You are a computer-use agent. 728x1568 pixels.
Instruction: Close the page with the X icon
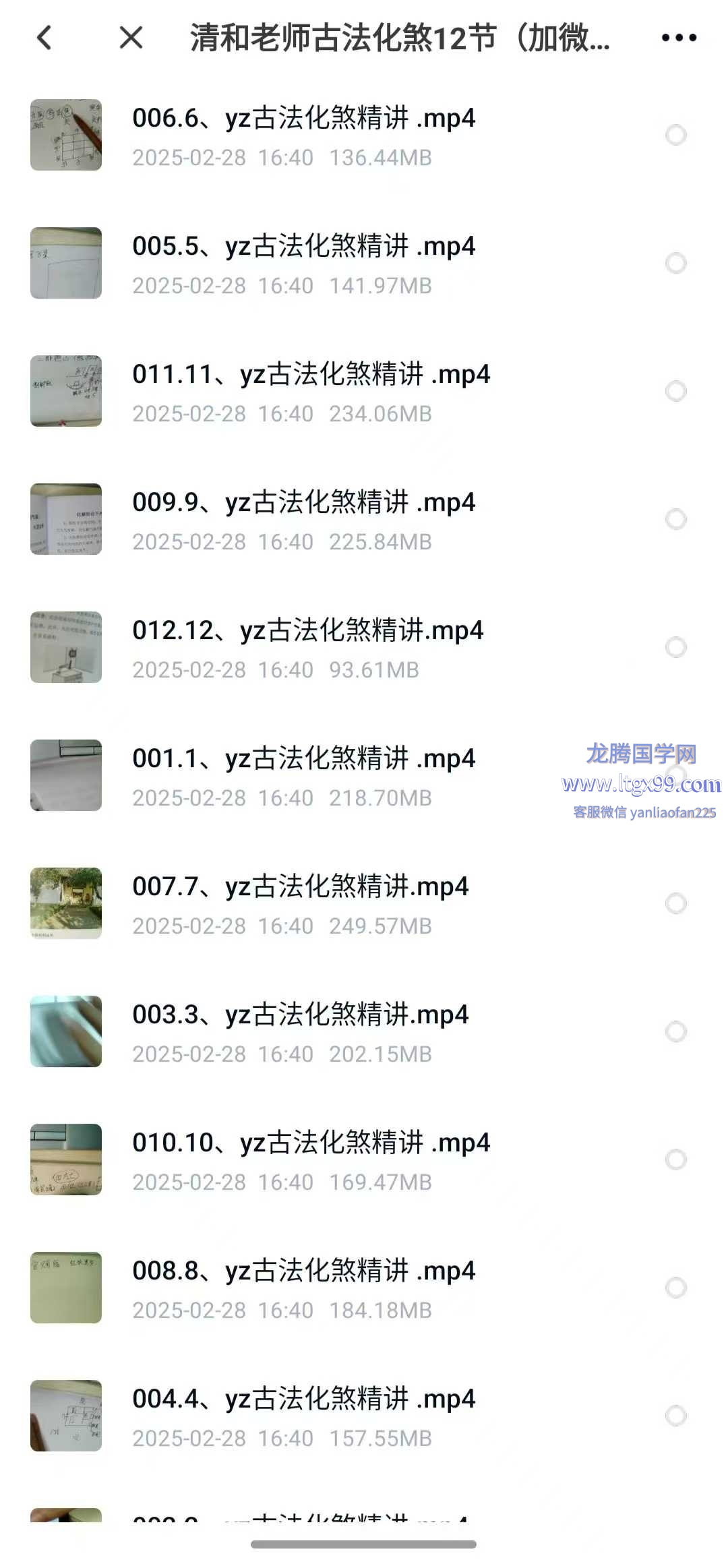click(131, 38)
